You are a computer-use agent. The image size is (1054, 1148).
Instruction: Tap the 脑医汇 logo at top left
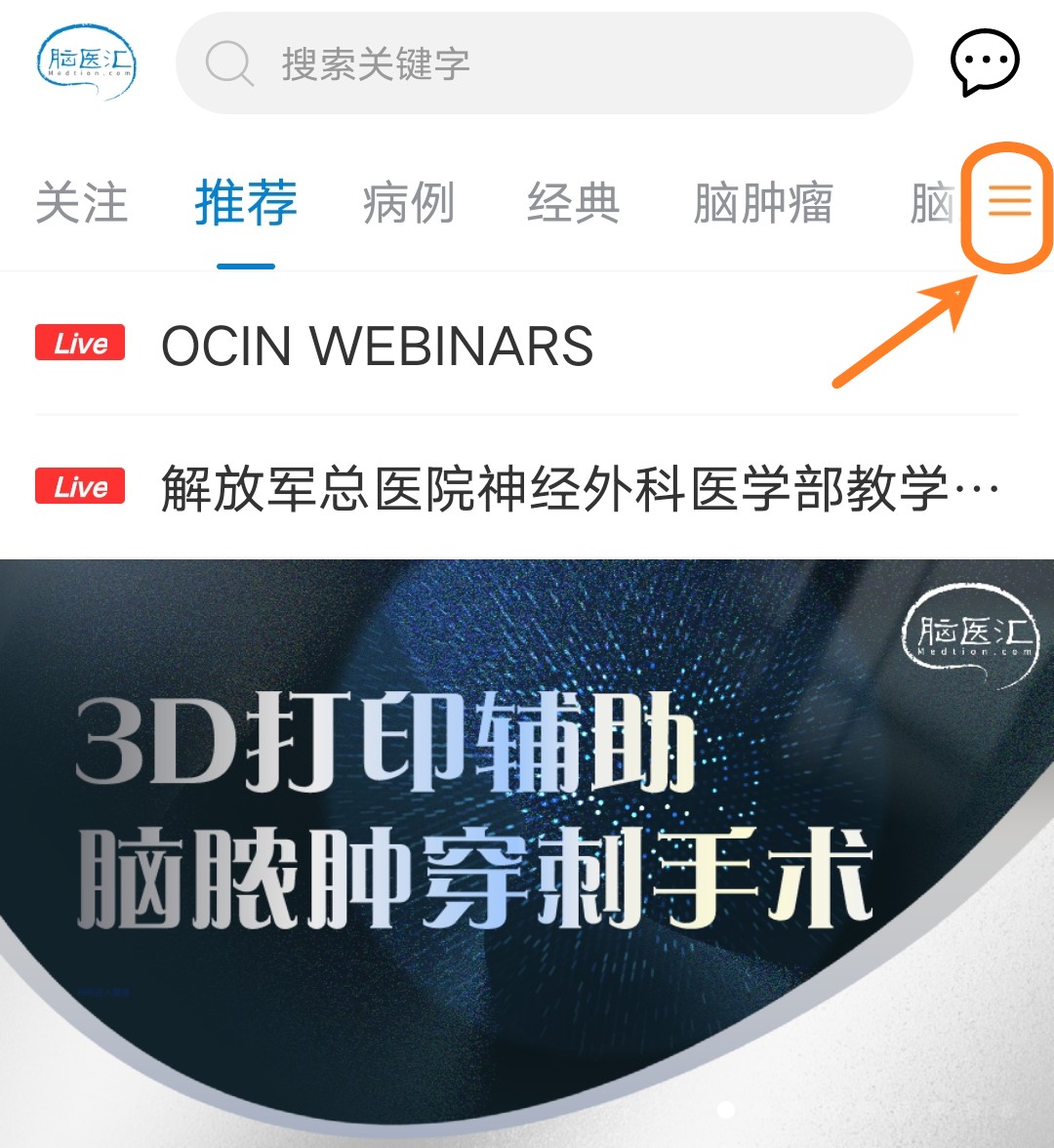click(x=88, y=63)
